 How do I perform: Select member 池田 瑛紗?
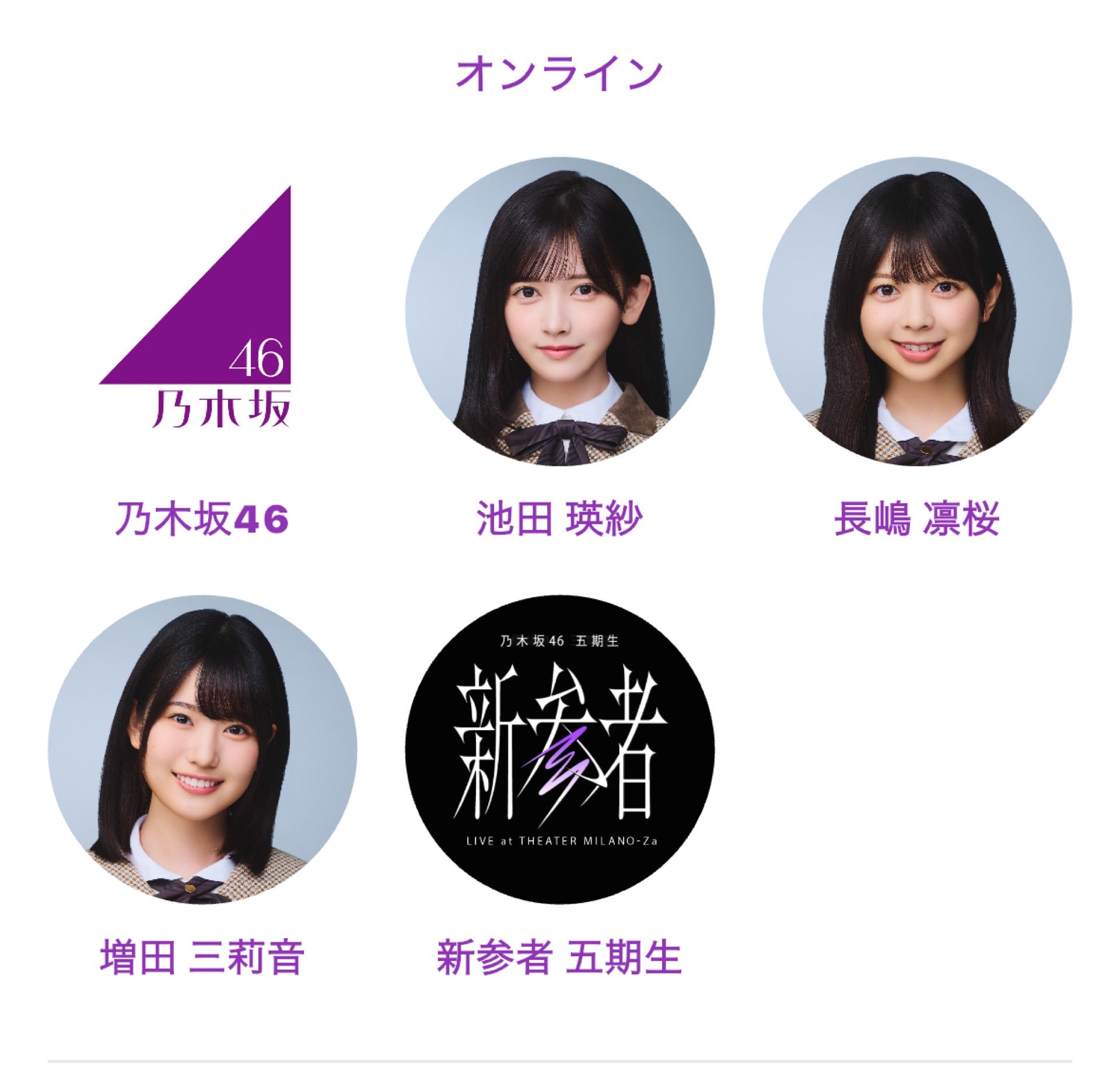pyautogui.click(x=559, y=311)
